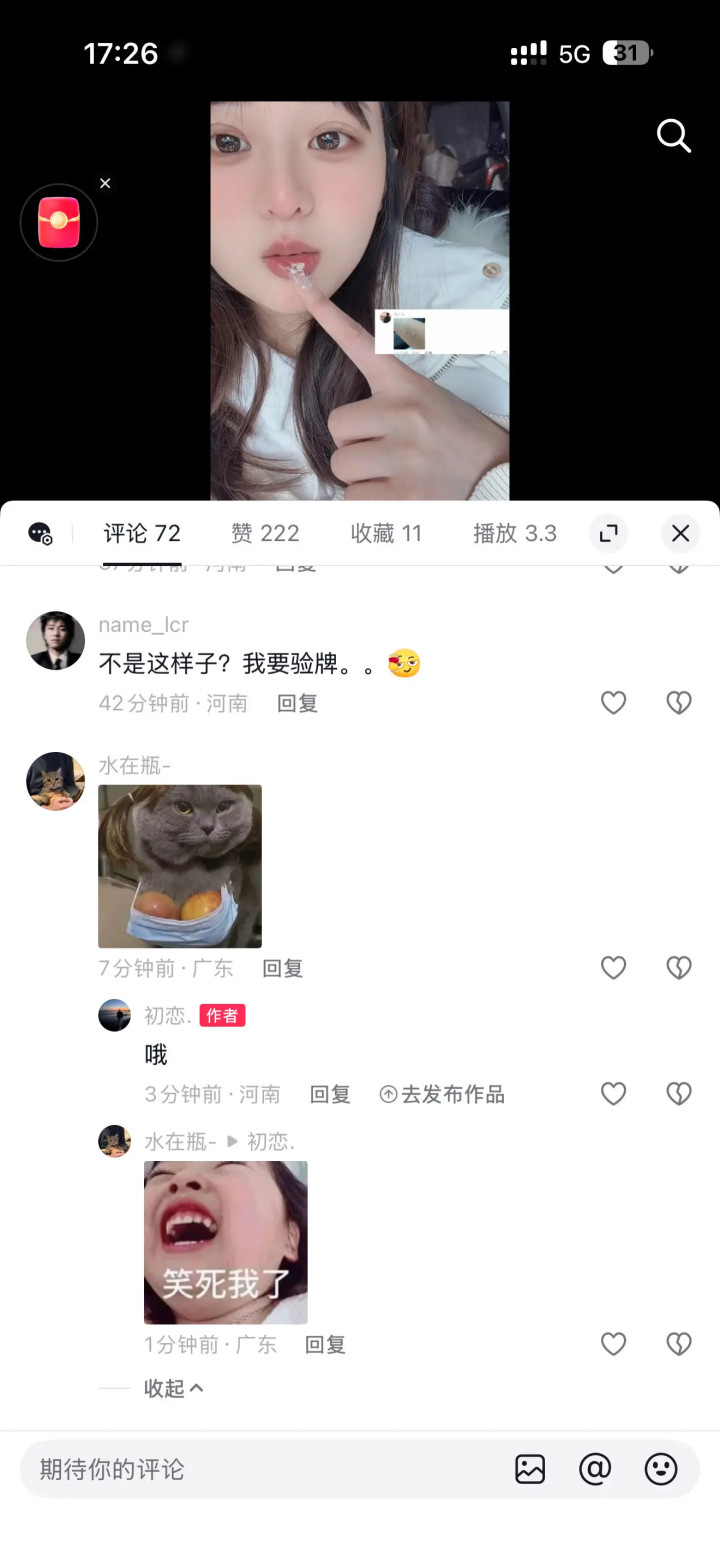
Task: Like the author's 哦 reply
Action: pos(613,1094)
